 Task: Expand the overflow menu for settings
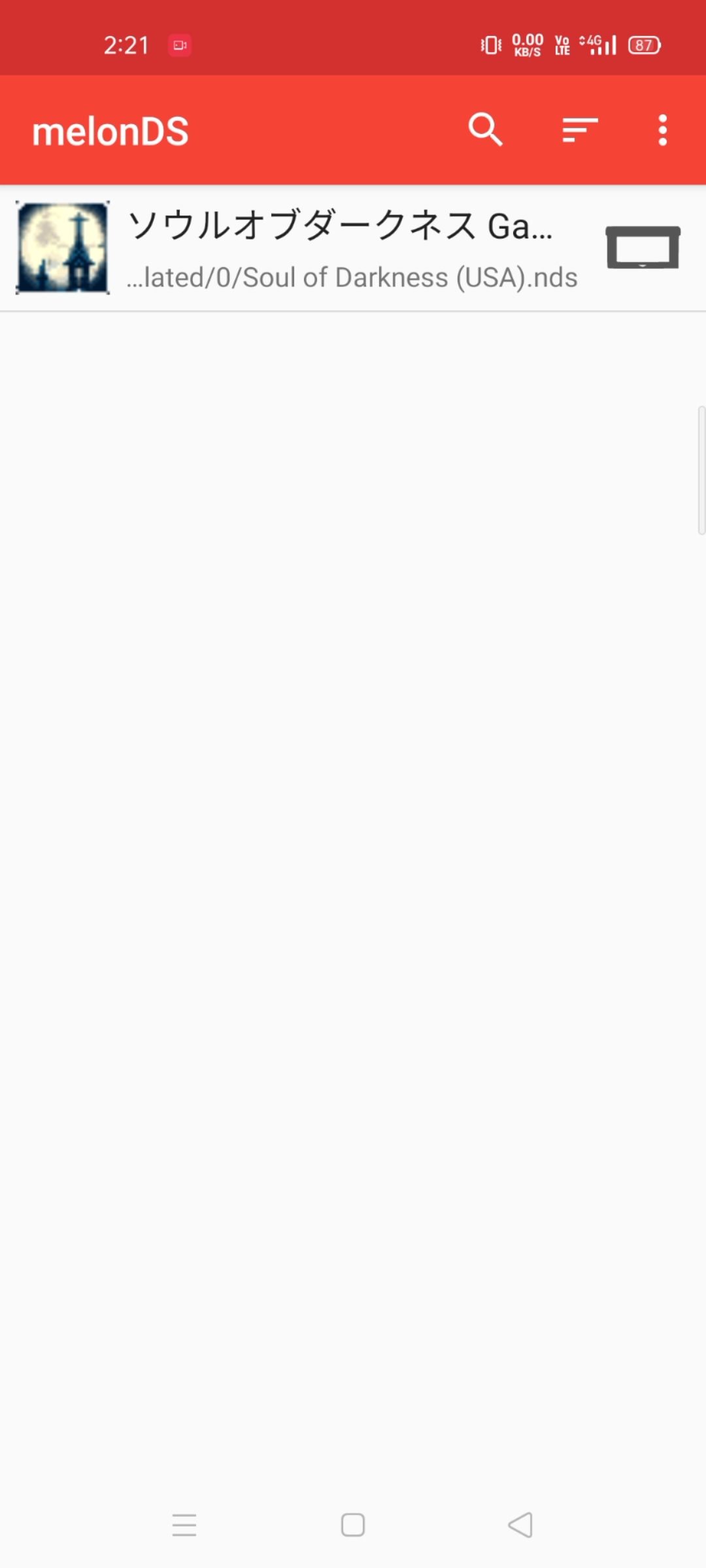coord(662,129)
